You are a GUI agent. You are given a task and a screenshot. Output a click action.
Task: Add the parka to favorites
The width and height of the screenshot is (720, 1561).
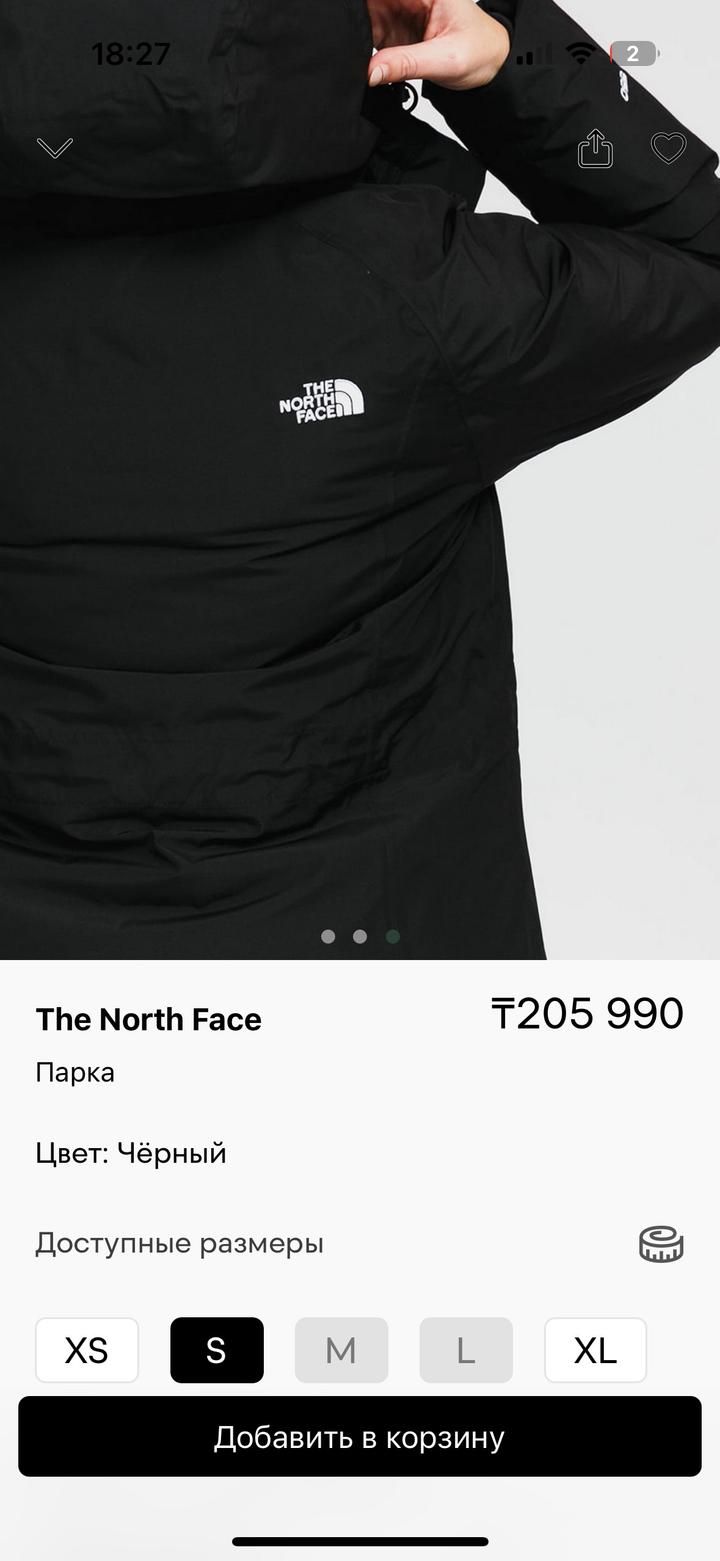click(668, 148)
